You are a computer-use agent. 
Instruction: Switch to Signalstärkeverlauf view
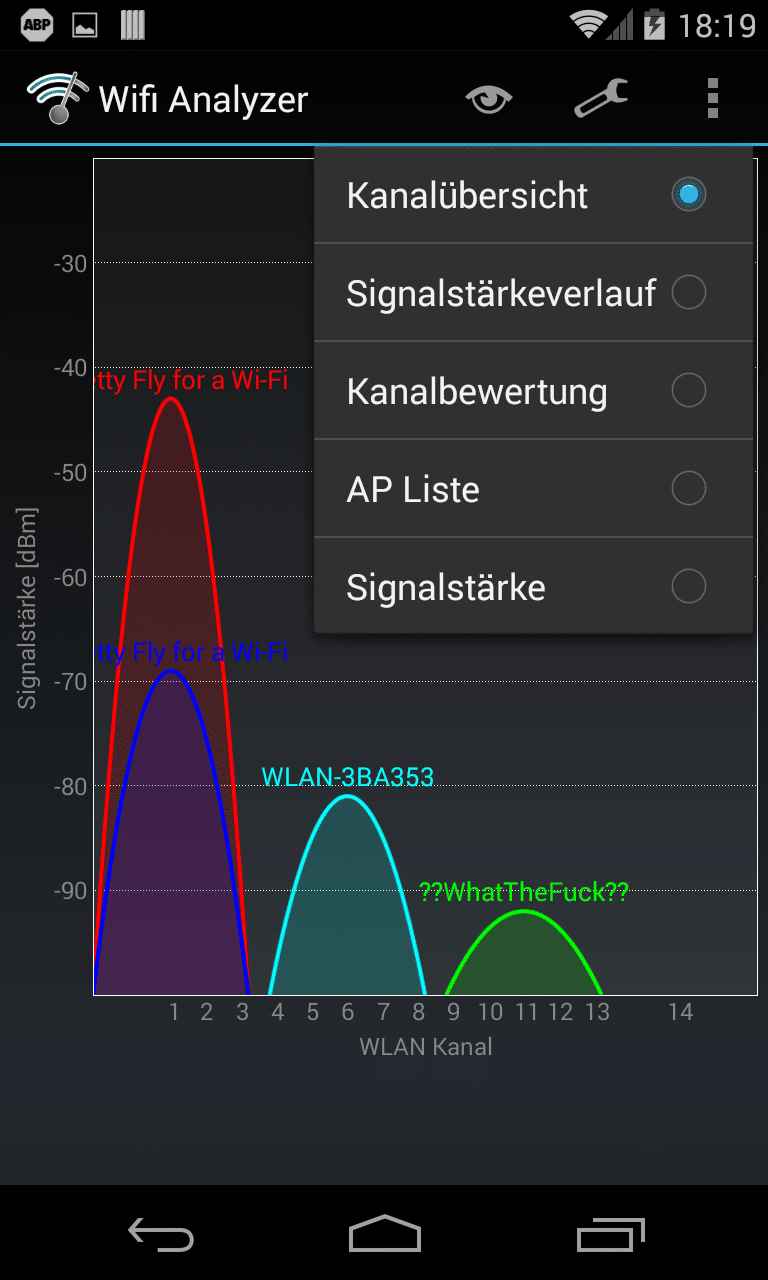(533, 293)
